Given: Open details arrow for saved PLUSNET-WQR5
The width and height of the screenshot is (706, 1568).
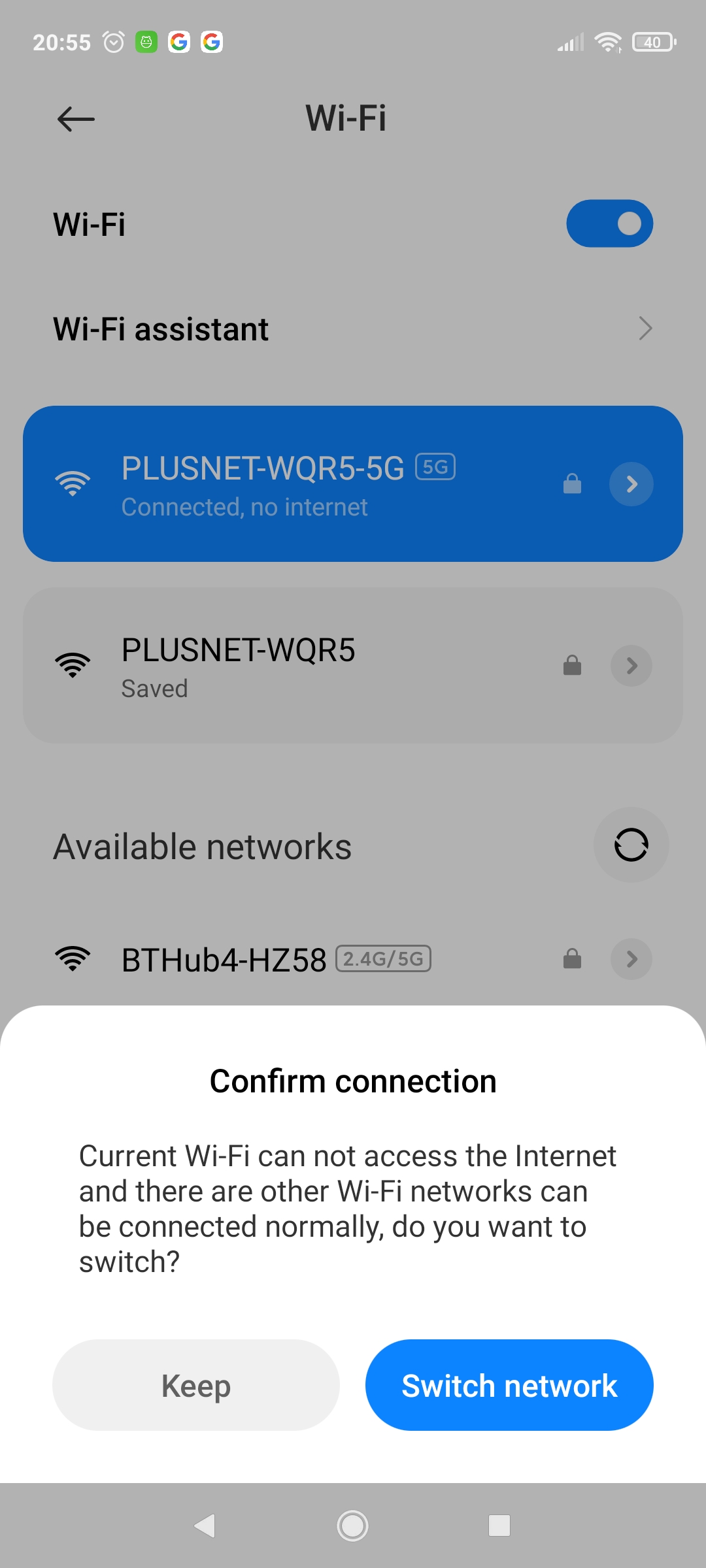Looking at the screenshot, I should click(631, 666).
